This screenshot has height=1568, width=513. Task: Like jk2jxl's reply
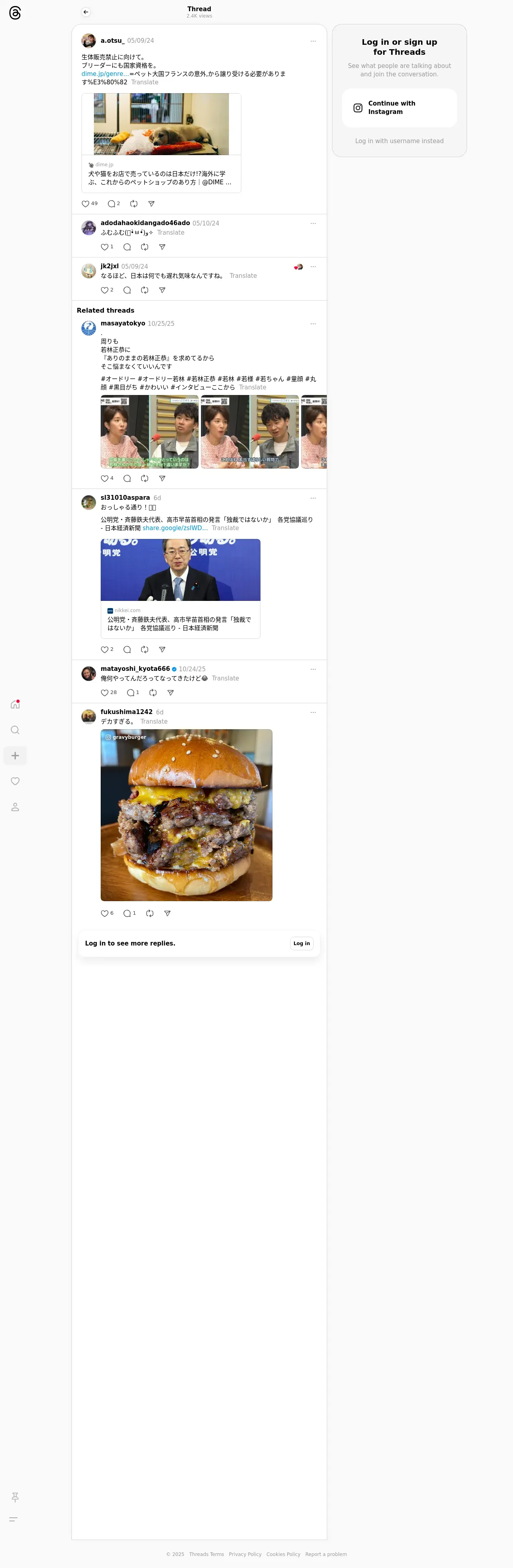pyautogui.click(x=105, y=290)
